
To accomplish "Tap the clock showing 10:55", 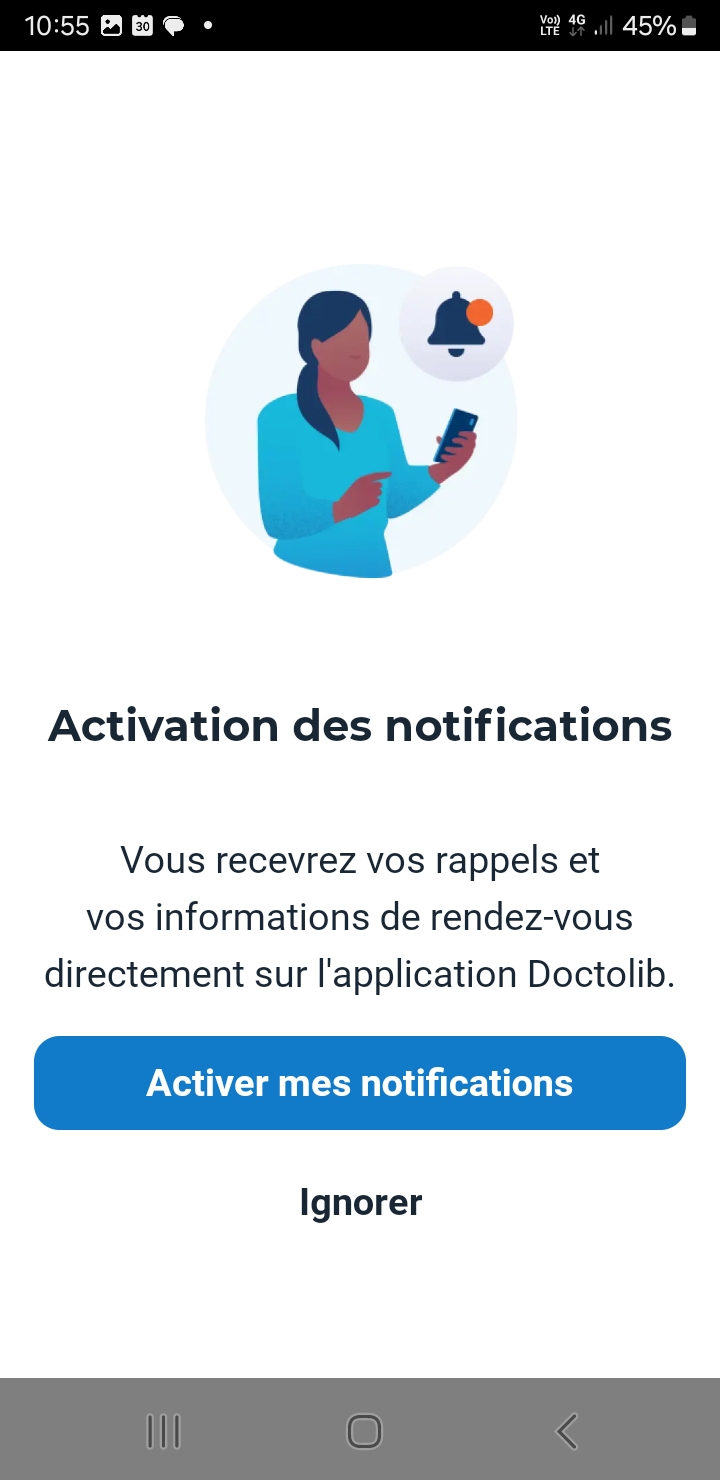I will 57,25.
